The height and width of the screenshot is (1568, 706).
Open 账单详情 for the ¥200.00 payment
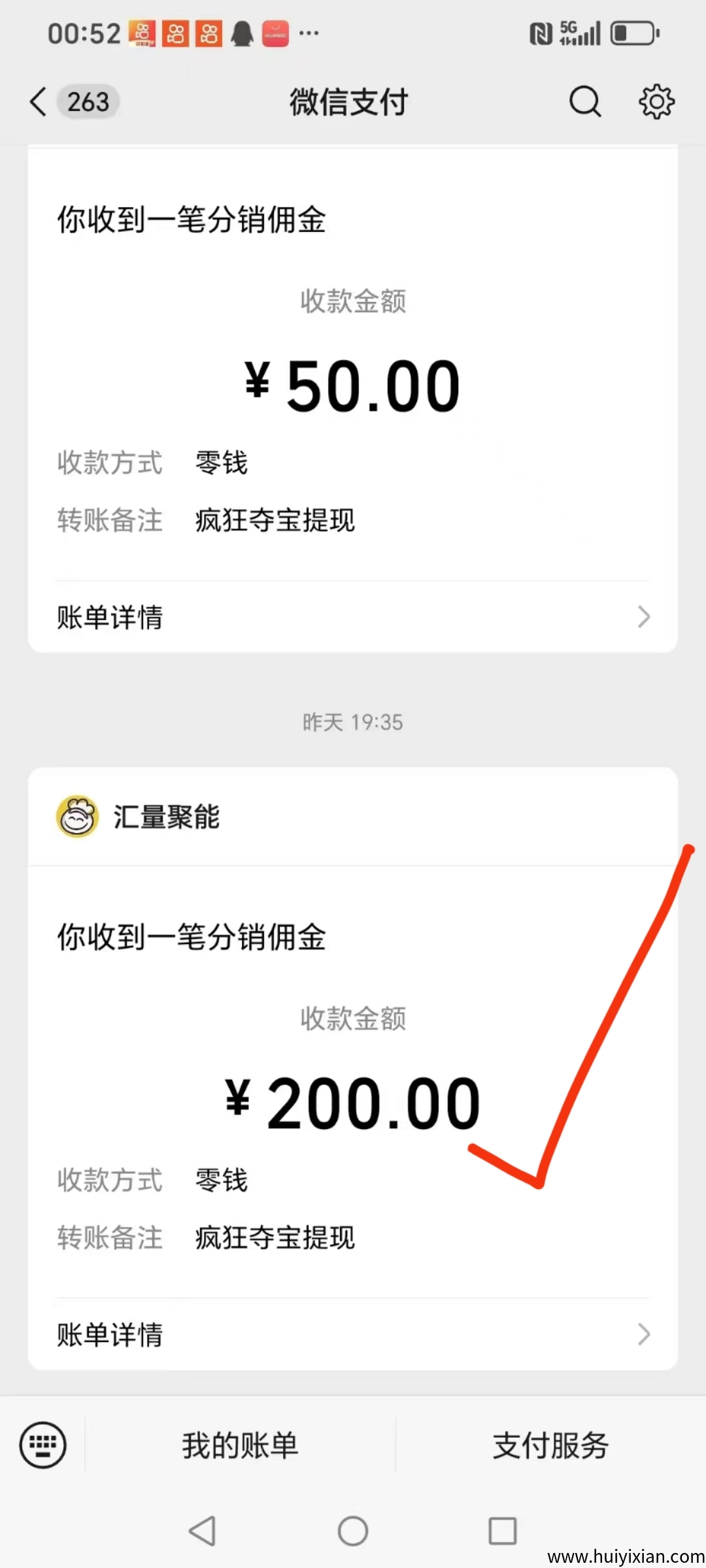tap(353, 1334)
